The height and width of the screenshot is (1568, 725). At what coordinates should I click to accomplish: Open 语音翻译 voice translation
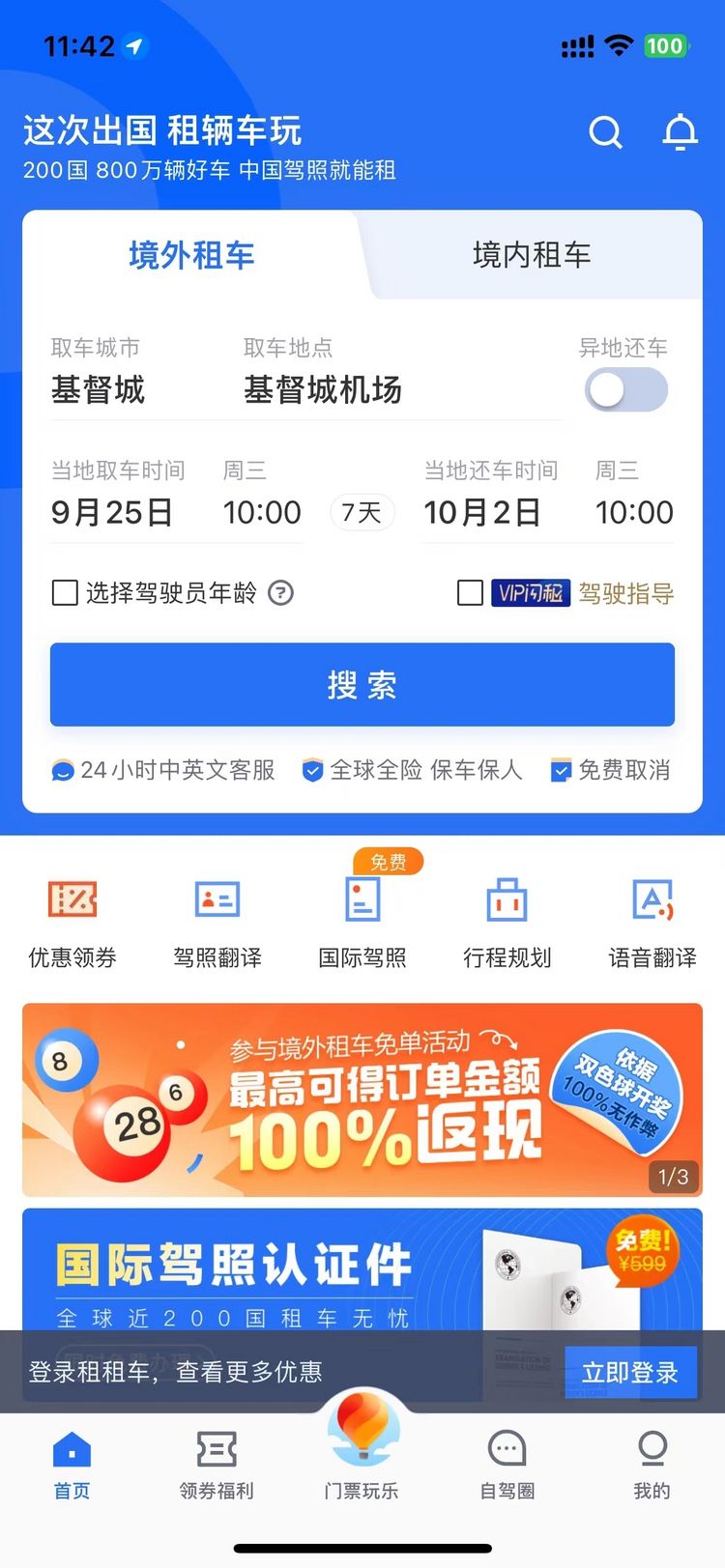tap(652, 919)
